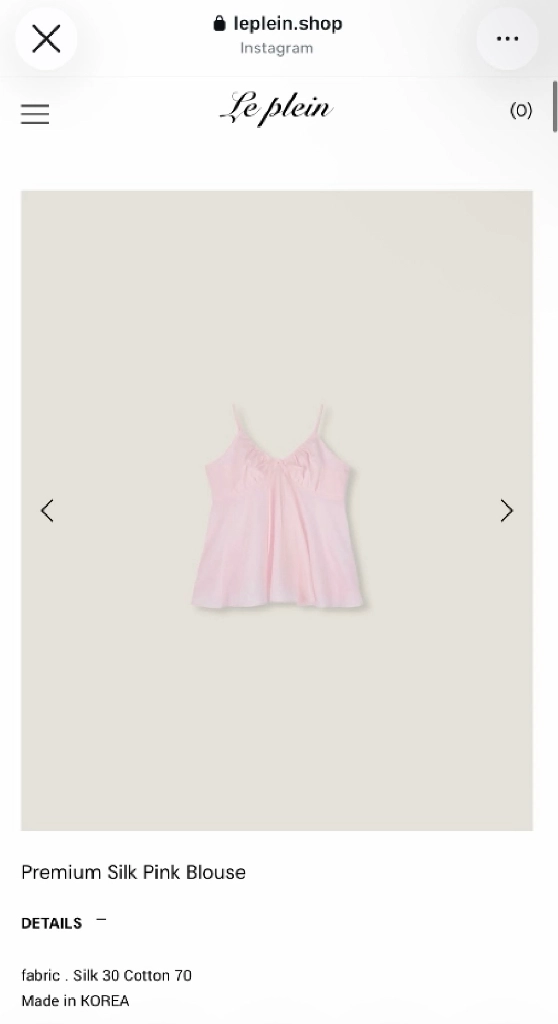Close the in-app browser
This screenshot has height=1024, width=558.
[46, 39]
